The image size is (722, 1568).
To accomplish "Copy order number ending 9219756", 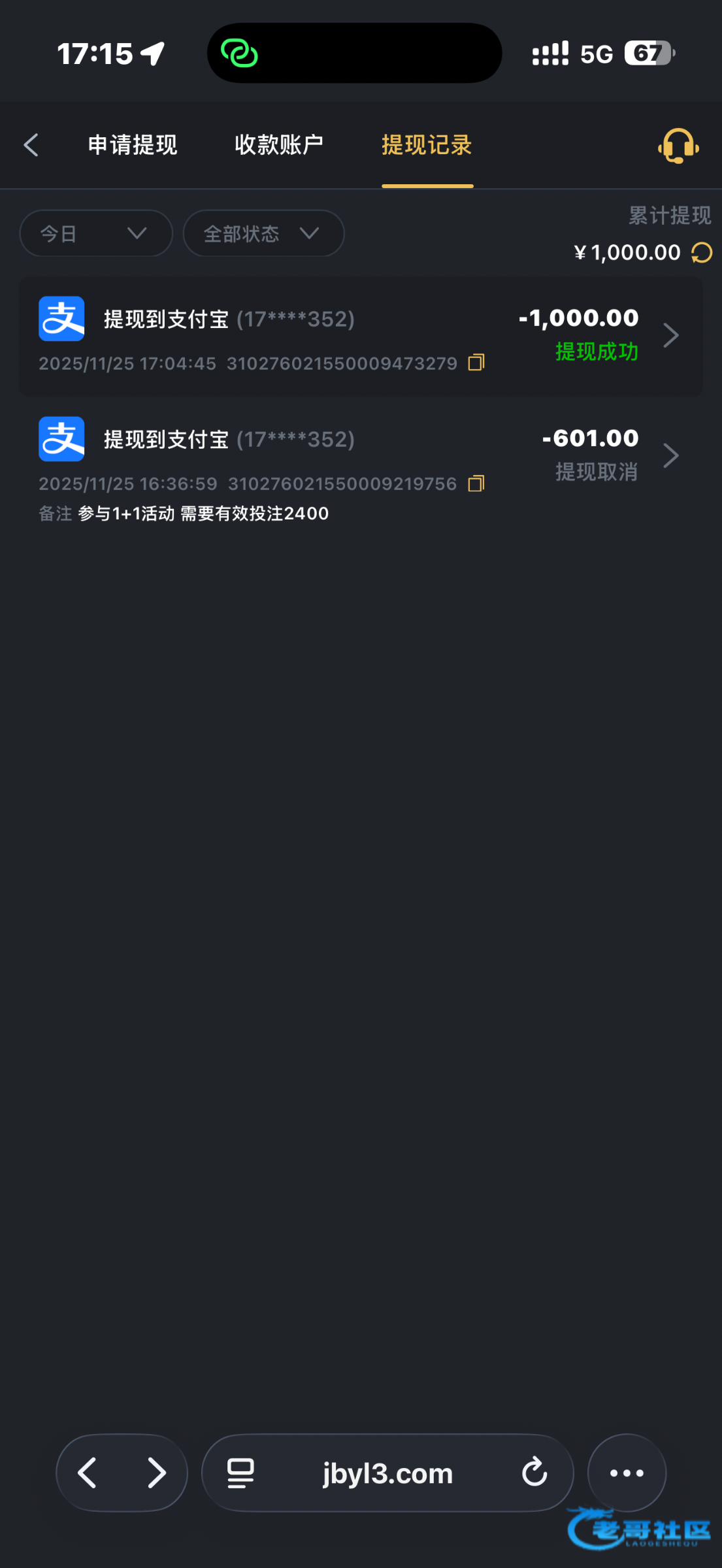I will coord(476,483).
